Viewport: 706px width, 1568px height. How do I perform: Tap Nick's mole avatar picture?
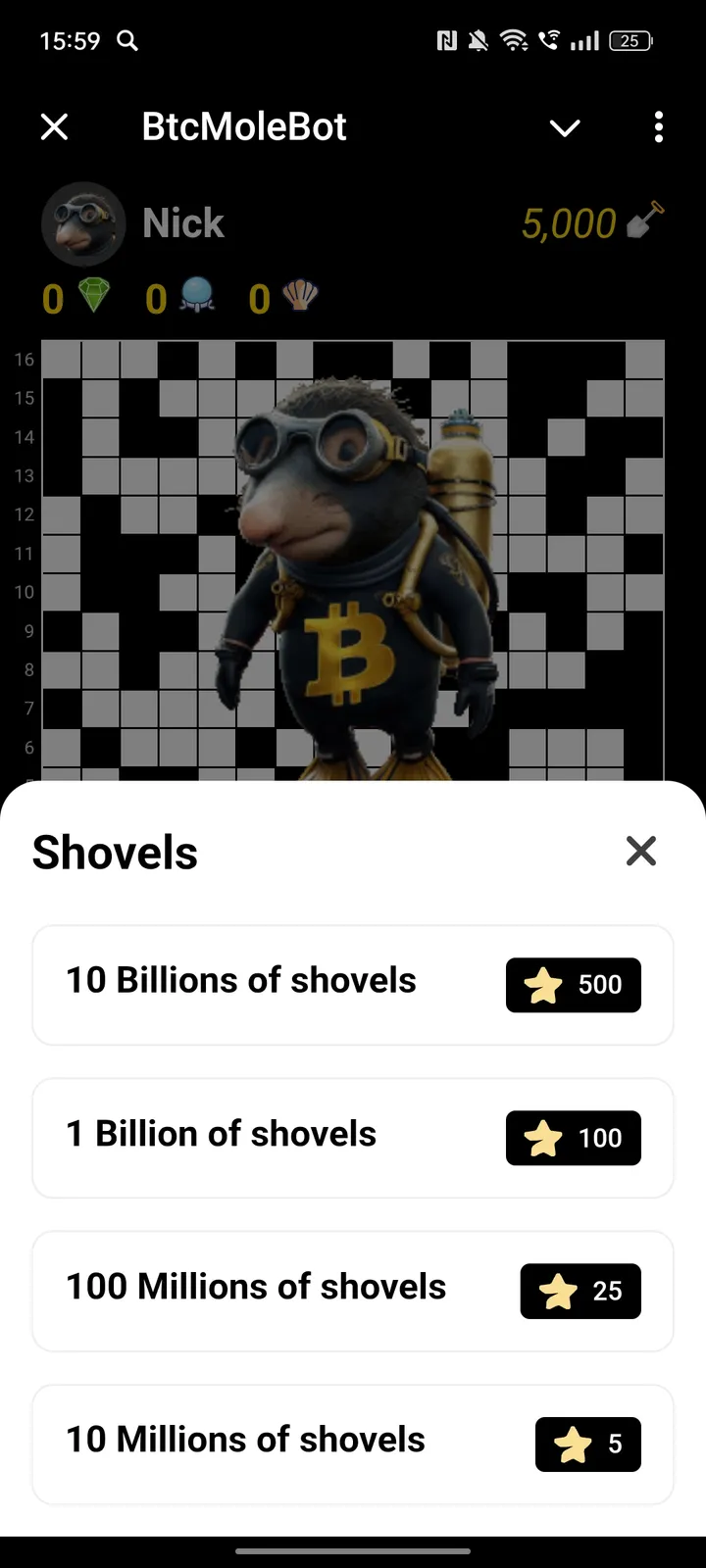83,223
